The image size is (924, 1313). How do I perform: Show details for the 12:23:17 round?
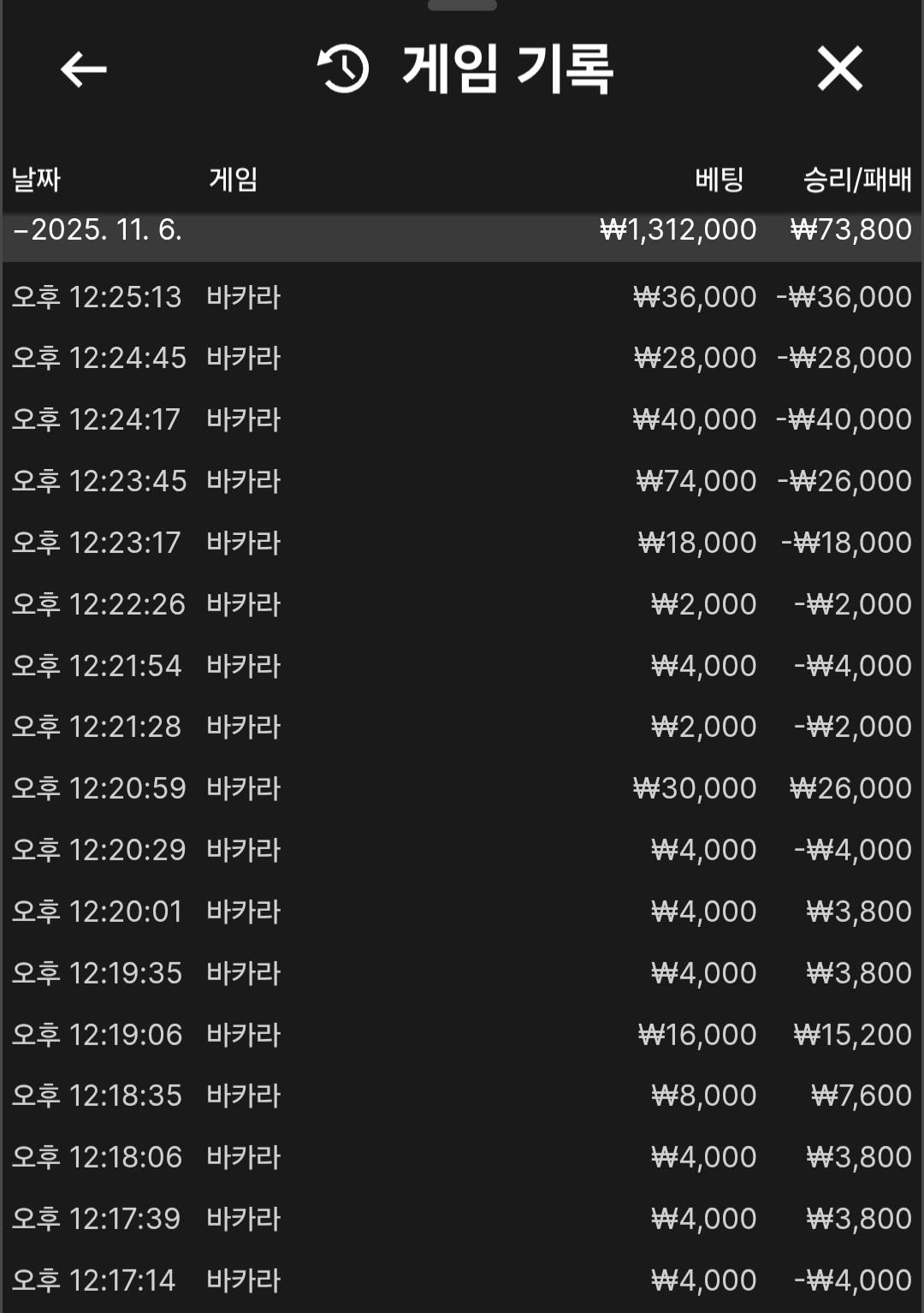[462, 543]
